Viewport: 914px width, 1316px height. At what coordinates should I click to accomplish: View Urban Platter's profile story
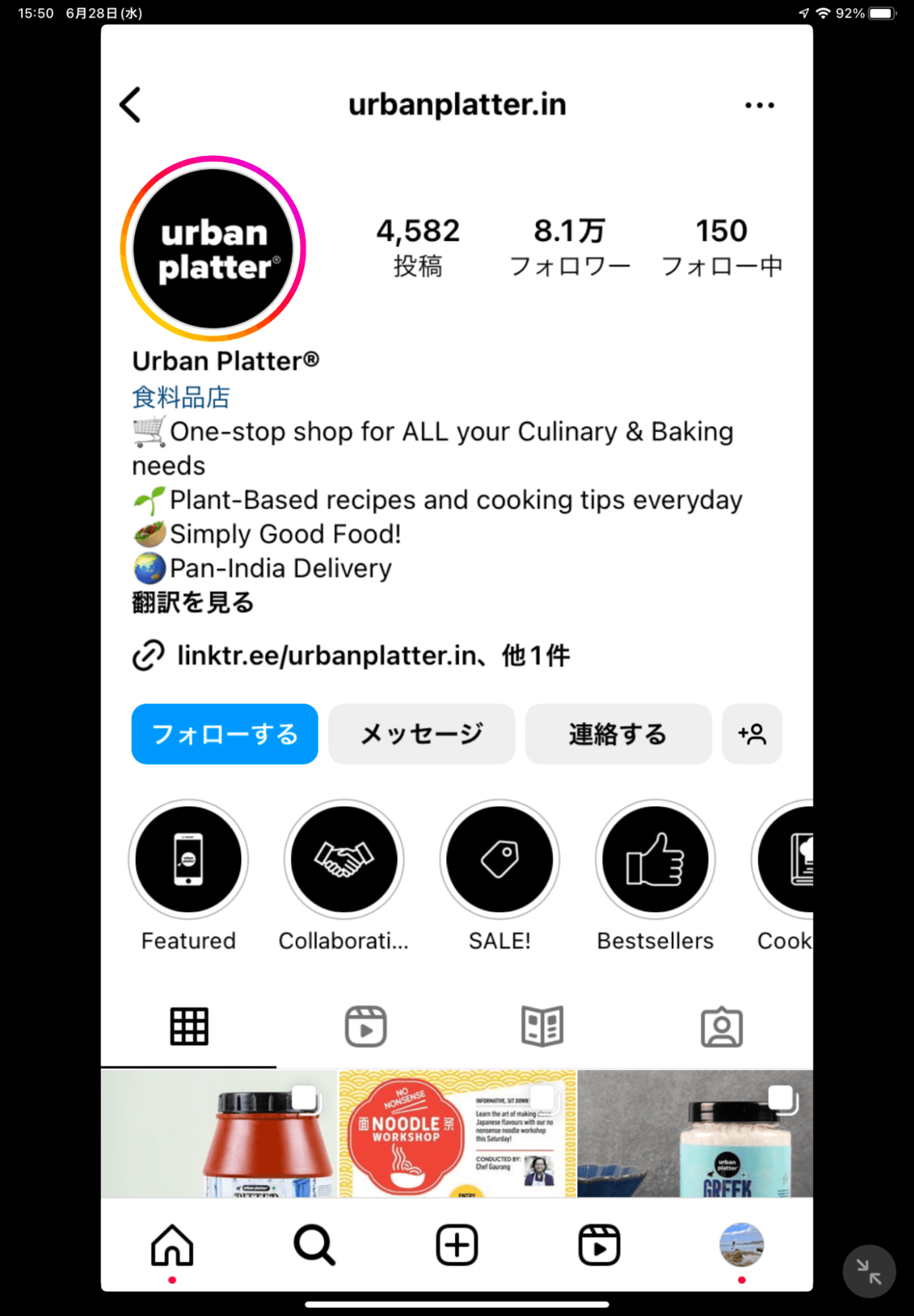coord(213,249)
